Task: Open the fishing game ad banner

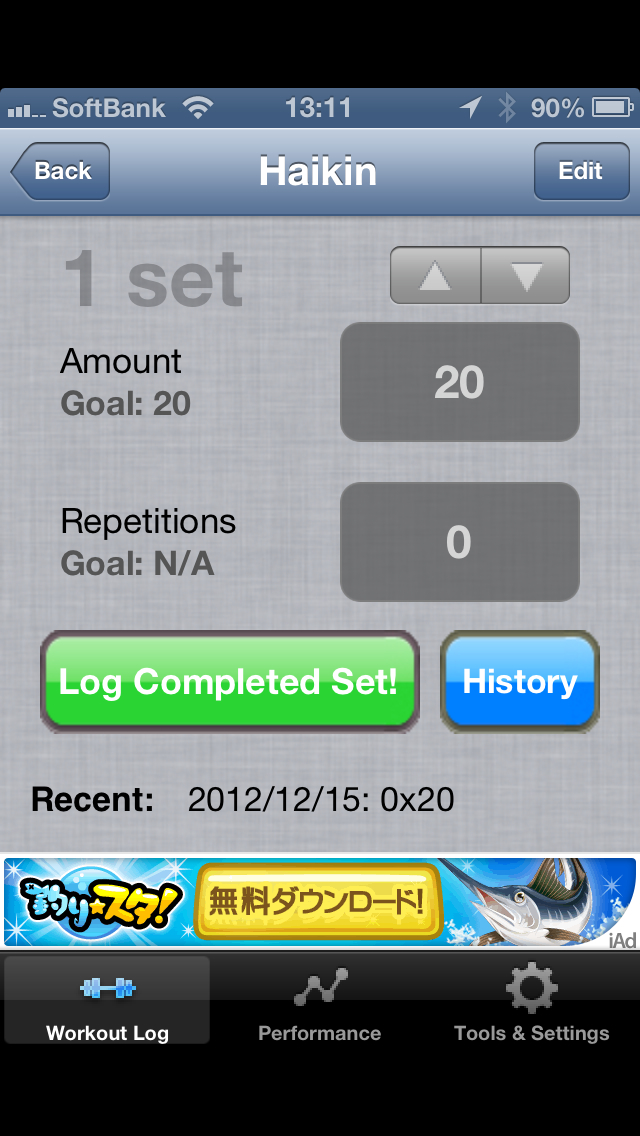Action: click(320, 902)
